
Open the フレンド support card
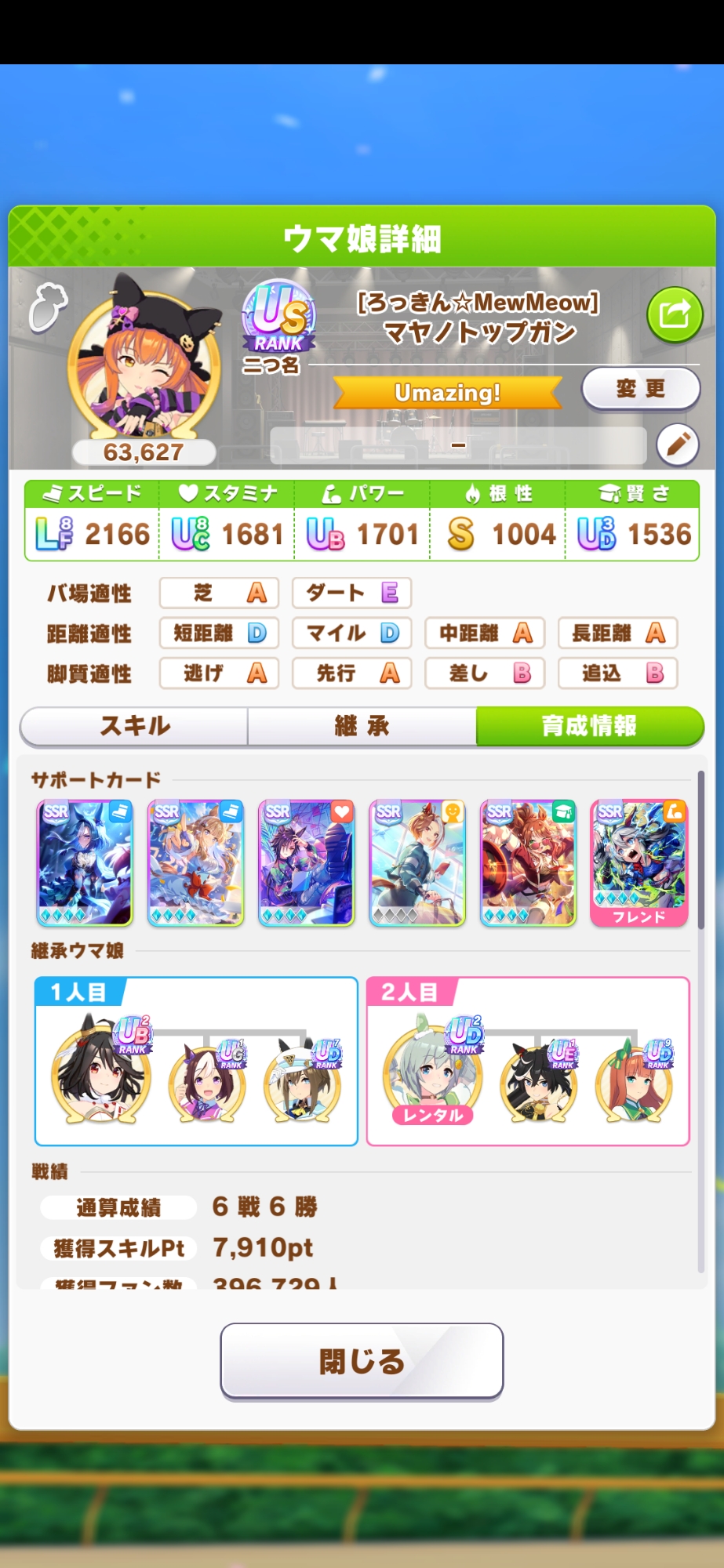639,862
